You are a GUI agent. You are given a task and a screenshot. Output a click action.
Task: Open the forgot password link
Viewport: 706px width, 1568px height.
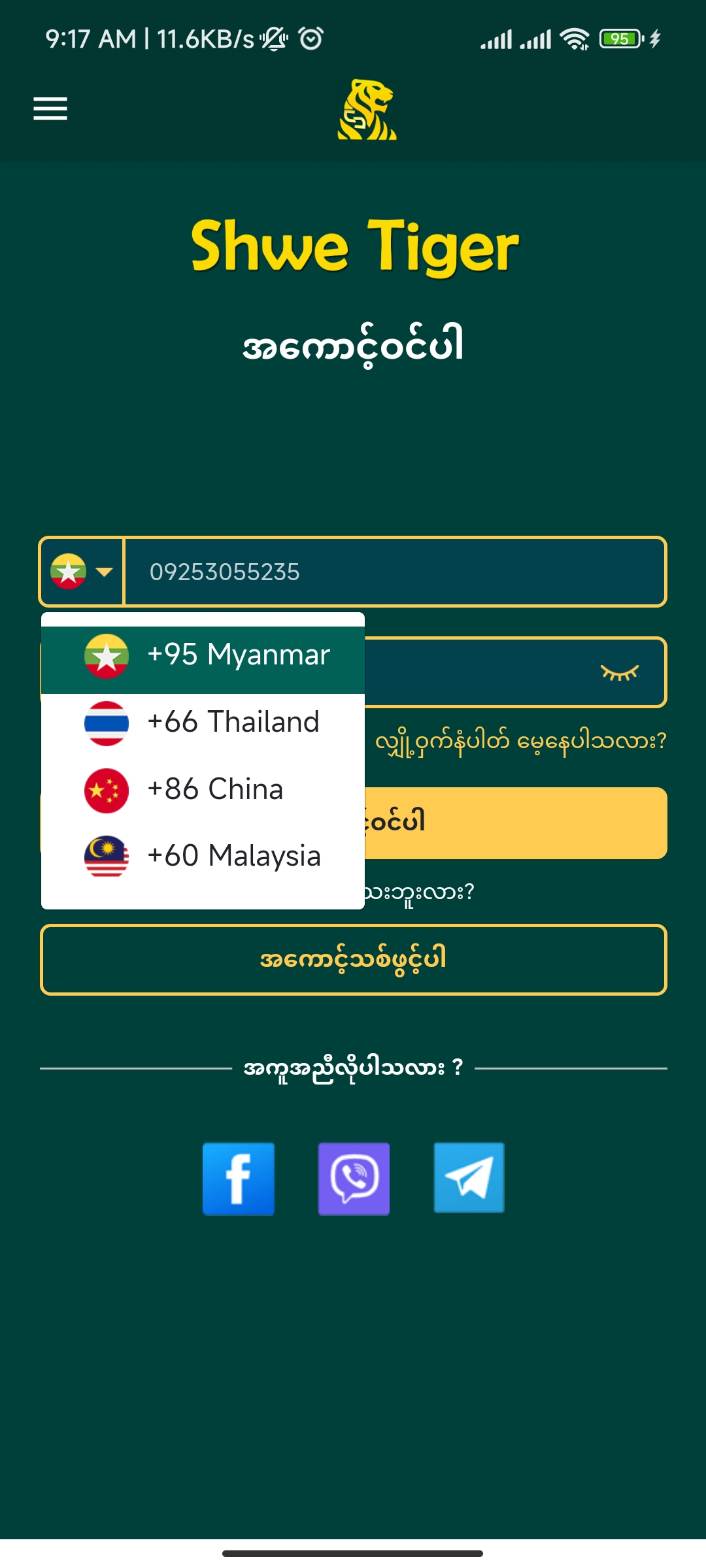pos(520,742)
